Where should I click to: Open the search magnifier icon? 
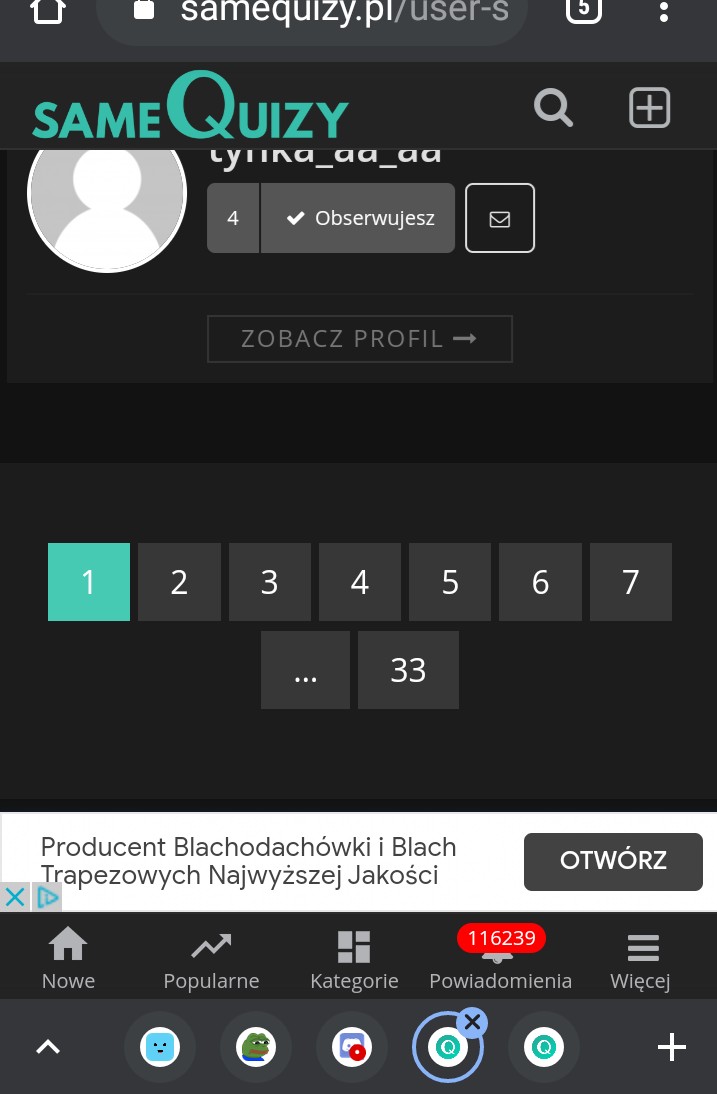click(553, 106)
